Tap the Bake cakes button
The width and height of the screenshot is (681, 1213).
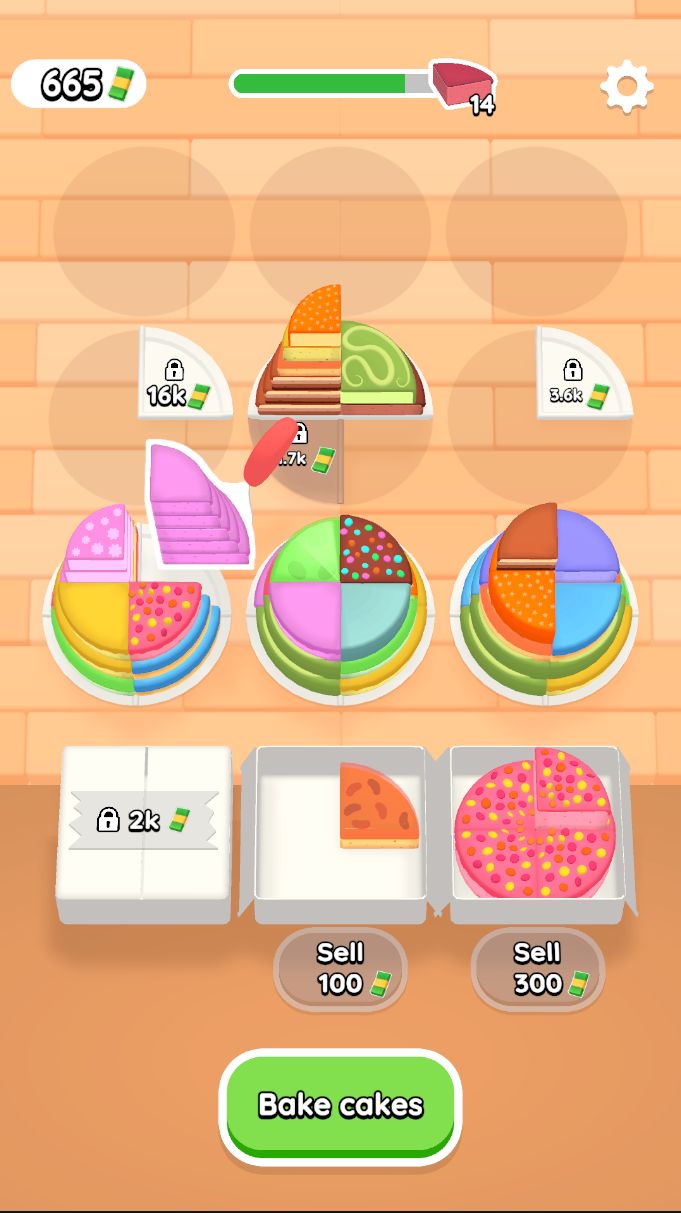(340, 1105)
